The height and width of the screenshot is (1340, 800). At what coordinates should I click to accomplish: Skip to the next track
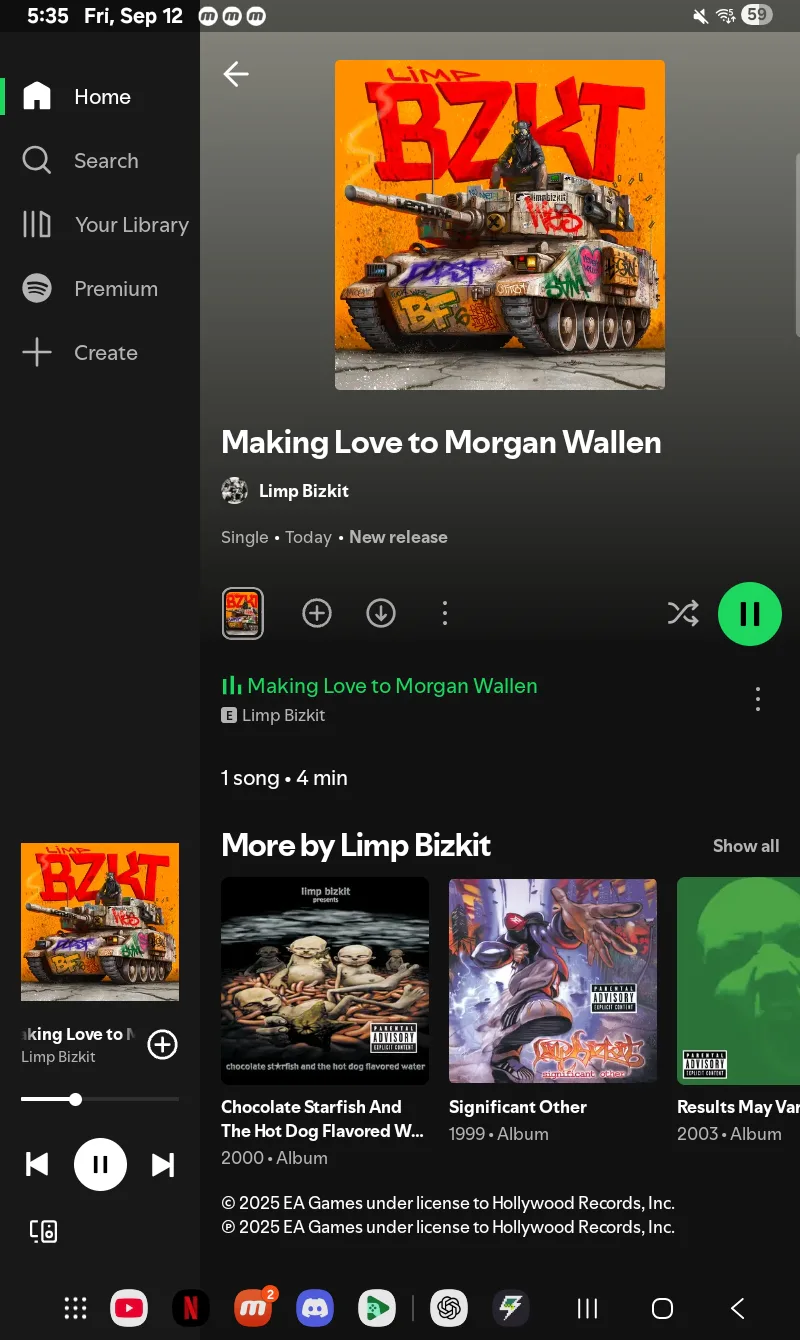[163, 1165]
